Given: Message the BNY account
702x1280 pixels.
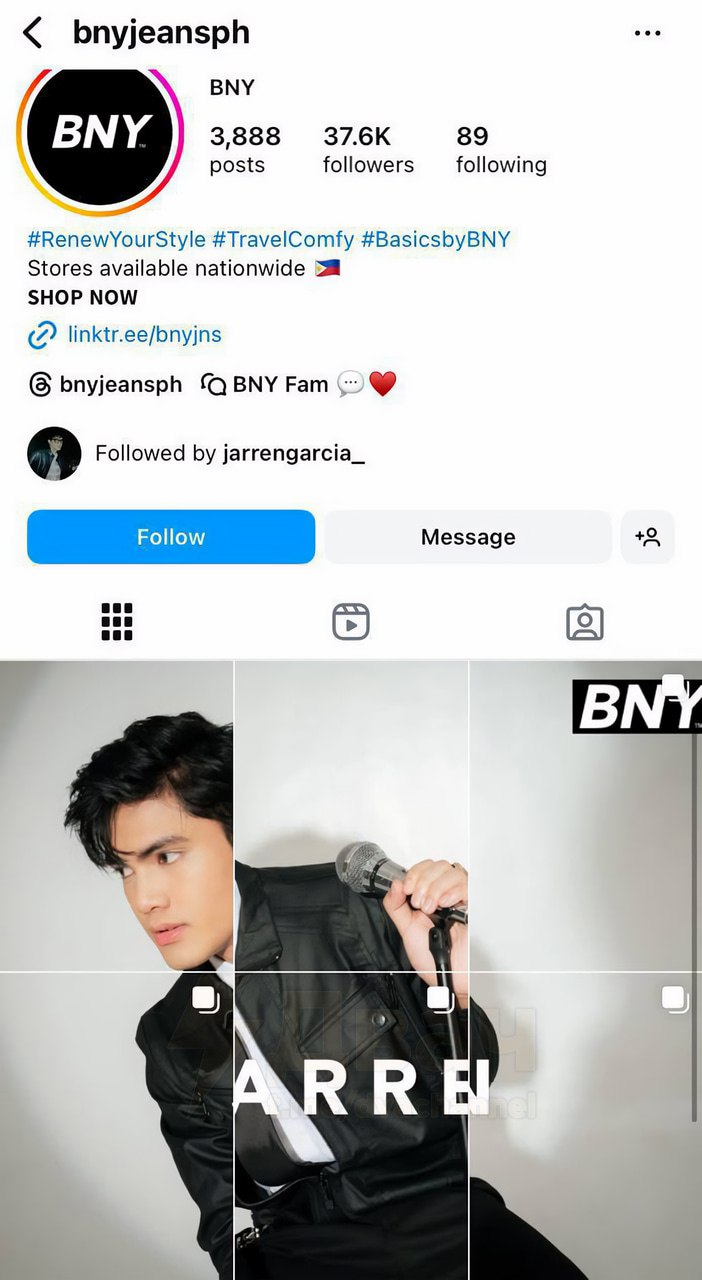Looking at the screenshot, I should tap(468, 537).
